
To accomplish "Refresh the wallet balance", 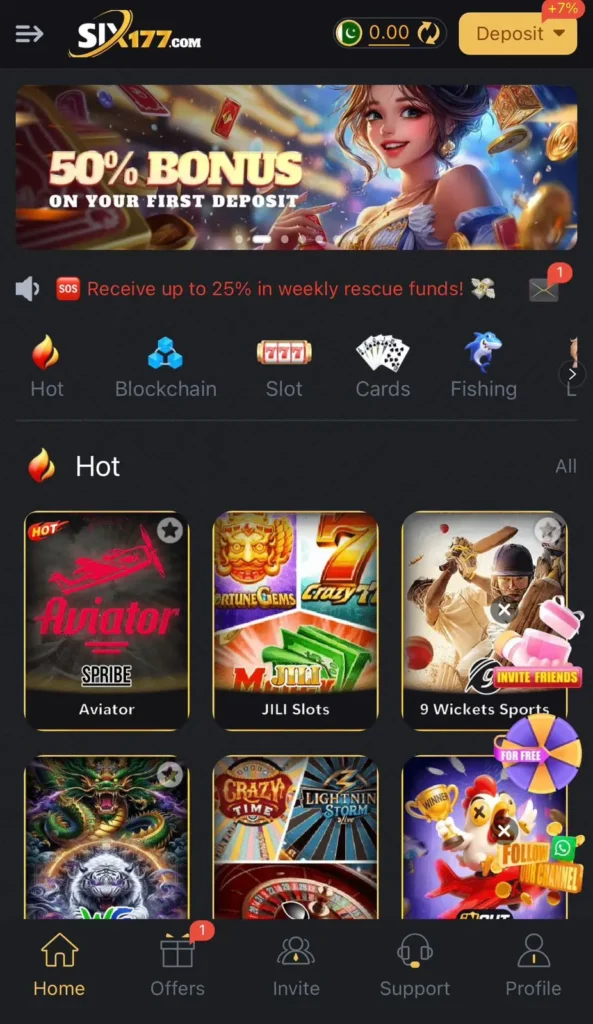I will click(428, 33).
